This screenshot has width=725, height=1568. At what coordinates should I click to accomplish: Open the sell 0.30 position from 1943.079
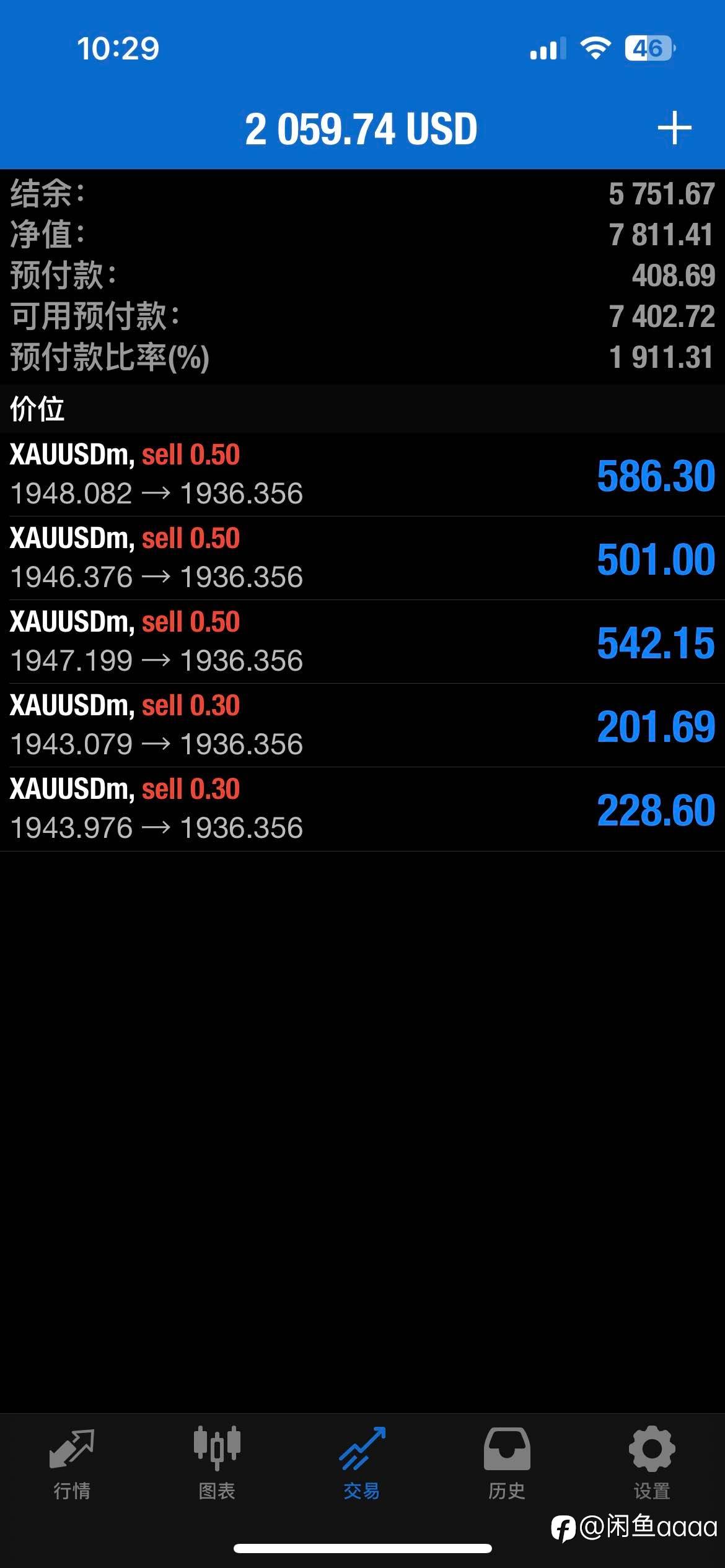tap(362, 725)
